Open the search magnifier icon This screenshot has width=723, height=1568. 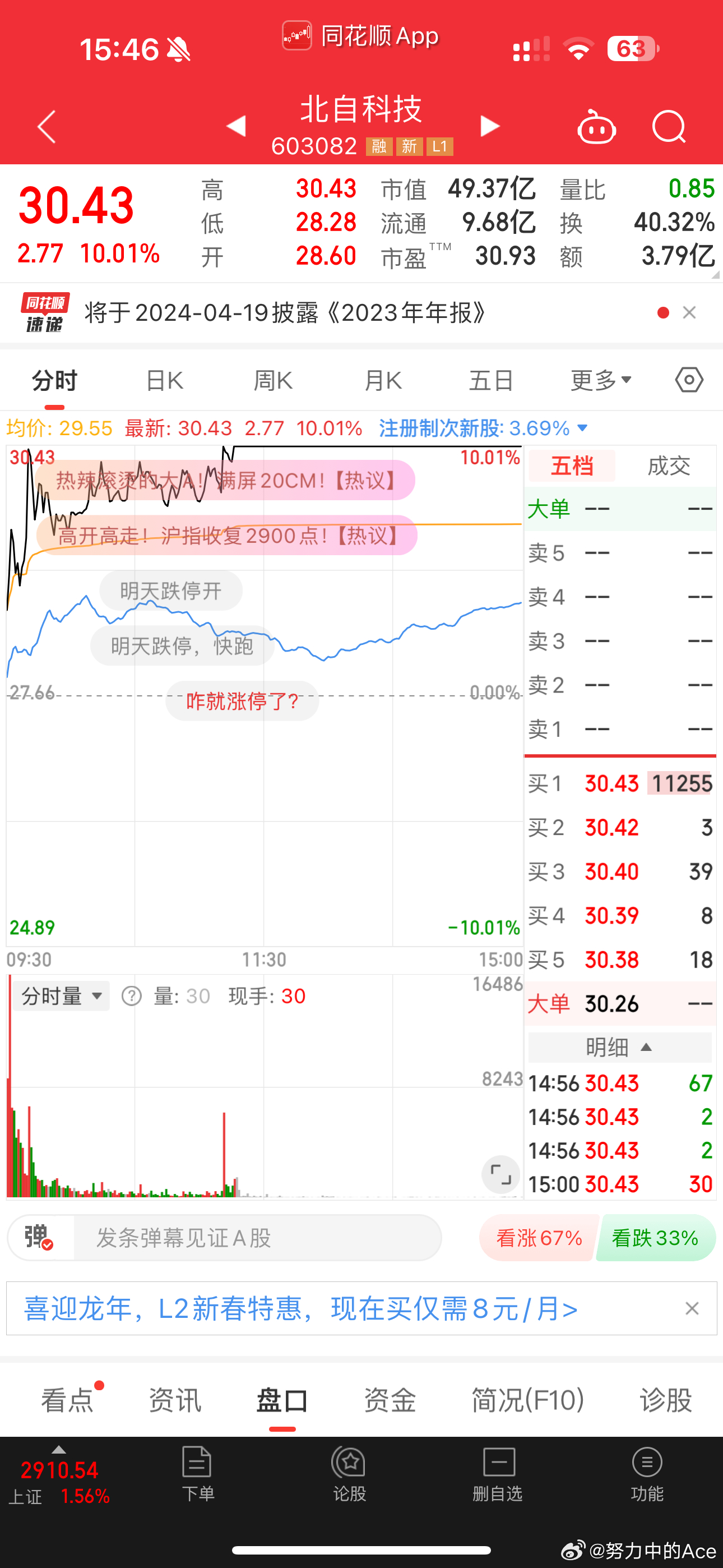coord(669,127)
